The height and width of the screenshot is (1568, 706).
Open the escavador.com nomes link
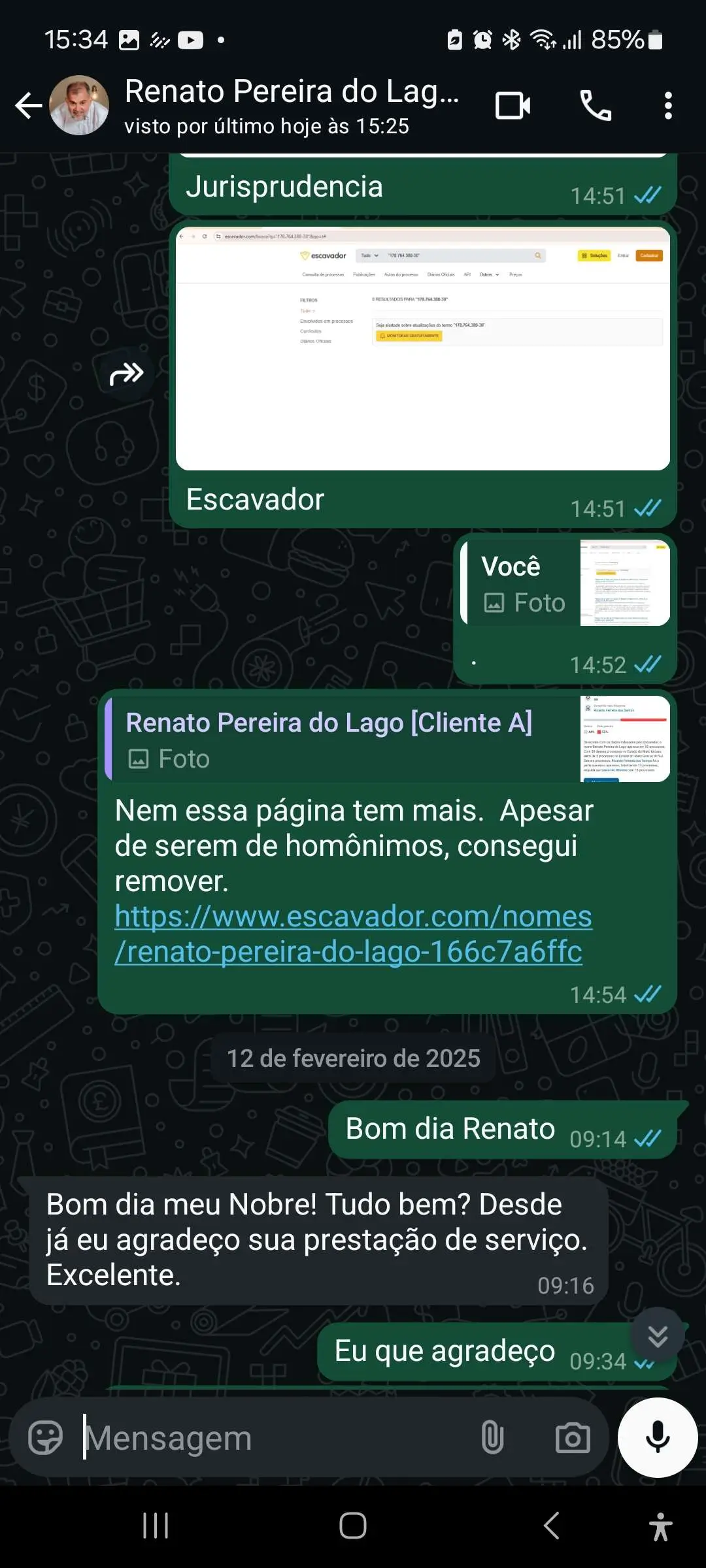(x=353, y=934)
